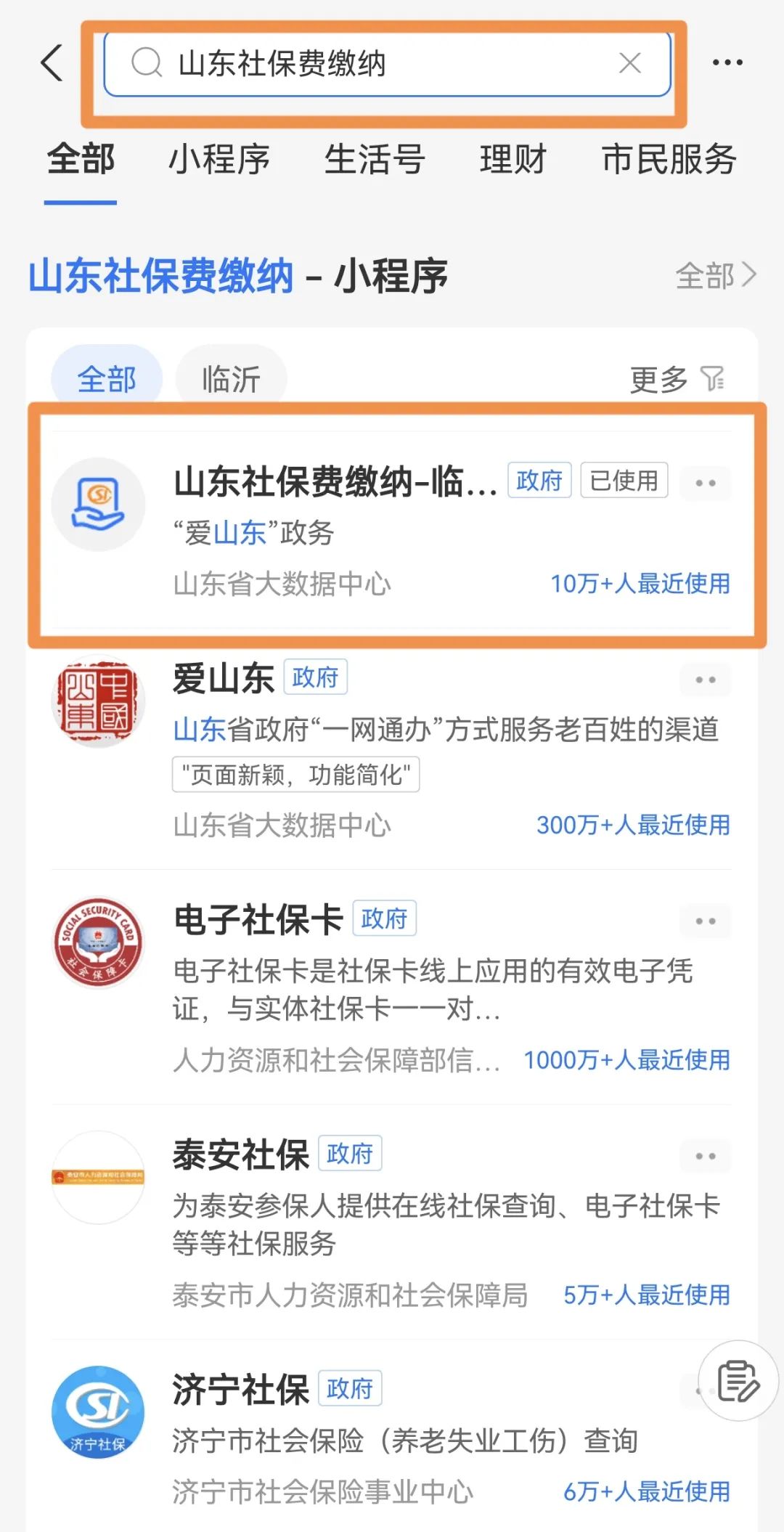Viewport: 784px width, 1532px height.
Task: Switch to the 小程序 tab
Action: [219, 160]
